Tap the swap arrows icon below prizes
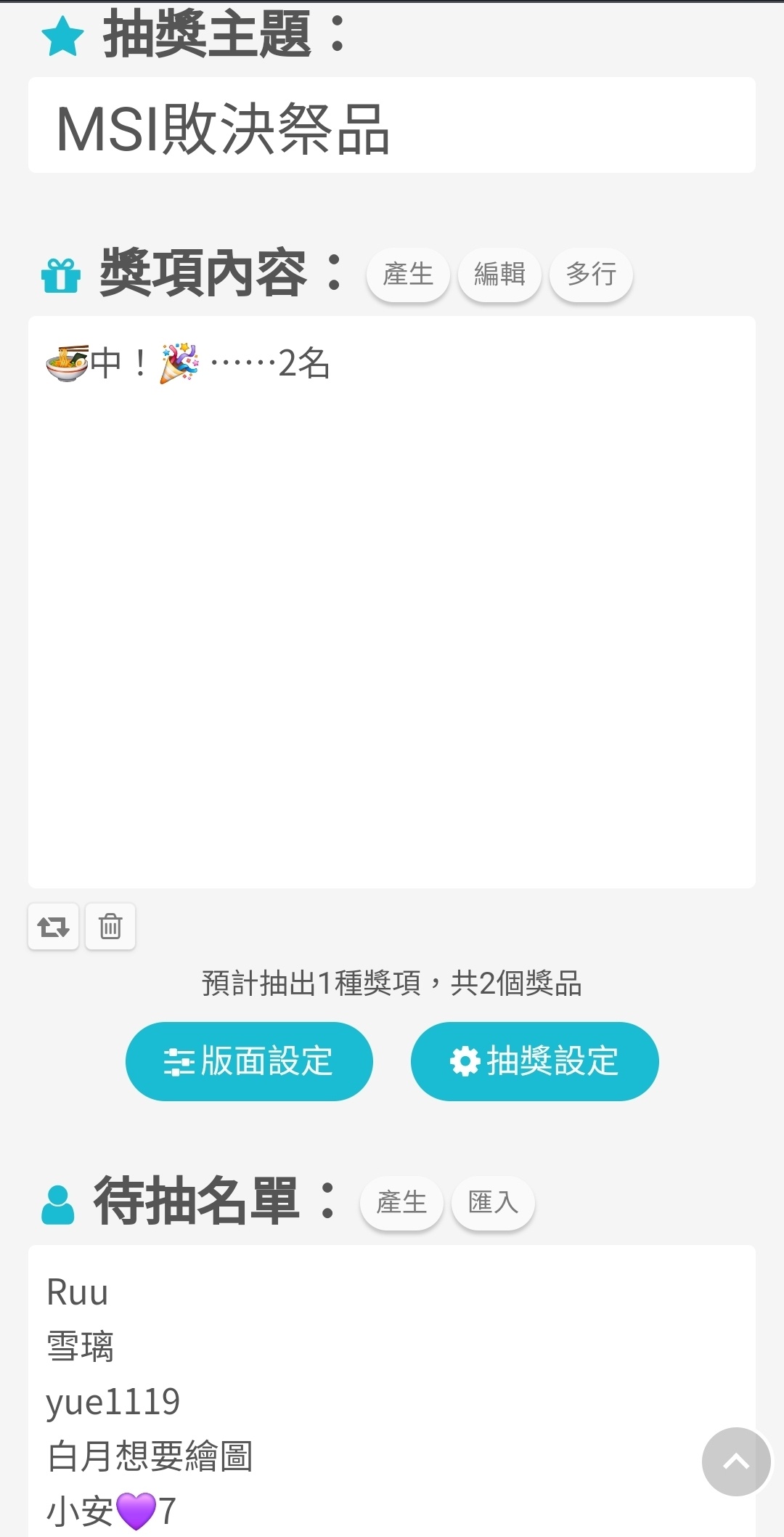Viewport: 784px width, 1537px height. (53, 926)
